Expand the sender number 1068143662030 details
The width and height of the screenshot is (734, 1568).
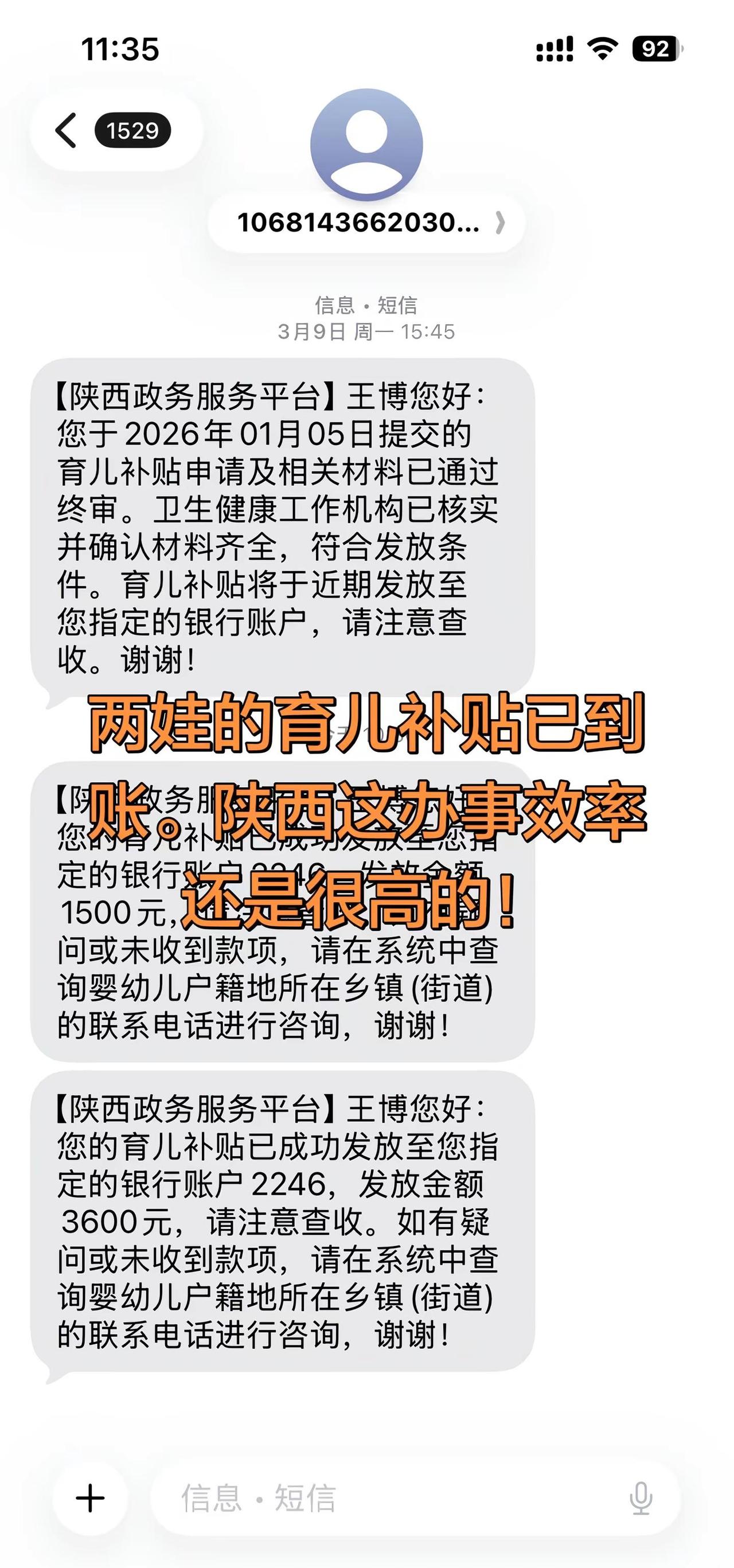[x=359, y=225]
